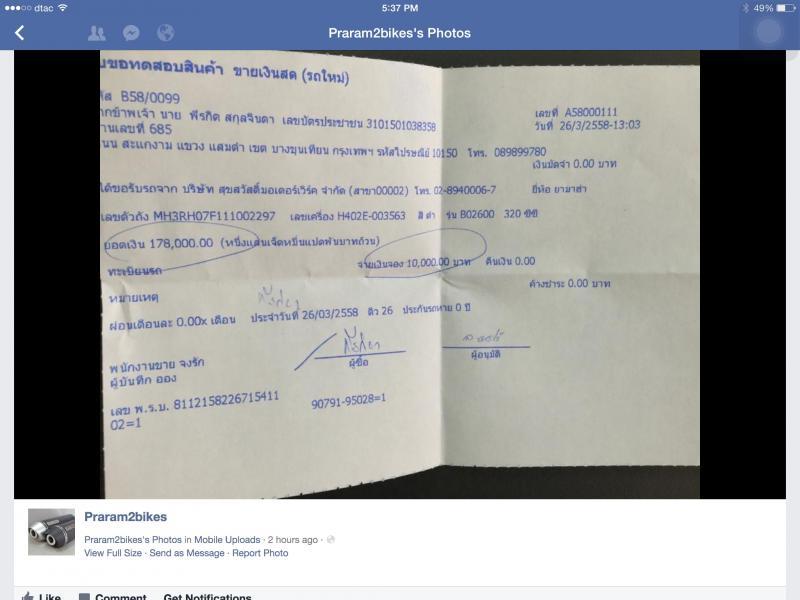Viewport: 800px width, 600px height.
Task: Open the Praram2bikes page name link
Action: click(x=125, y=517)
